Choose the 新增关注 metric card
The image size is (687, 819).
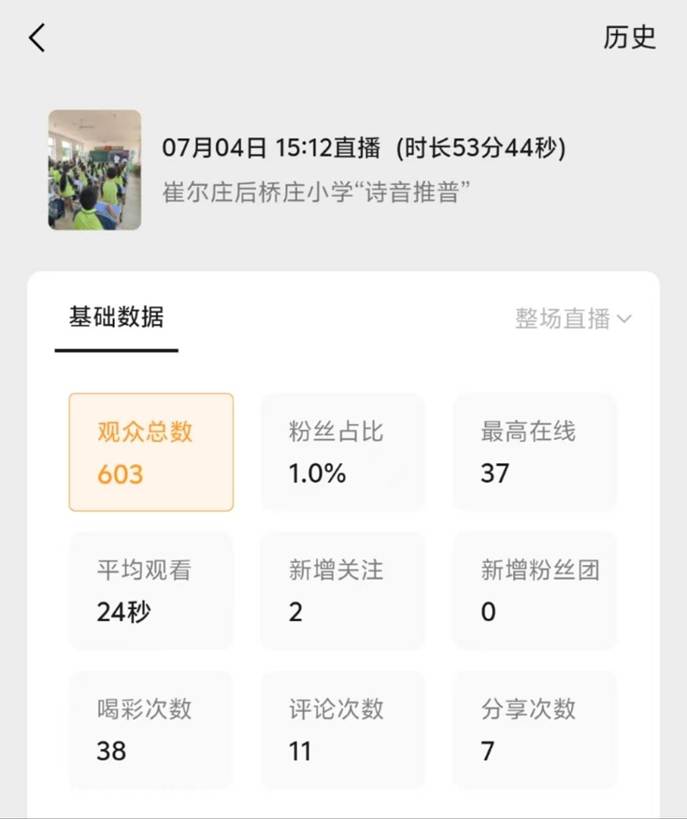click(343, 590)
